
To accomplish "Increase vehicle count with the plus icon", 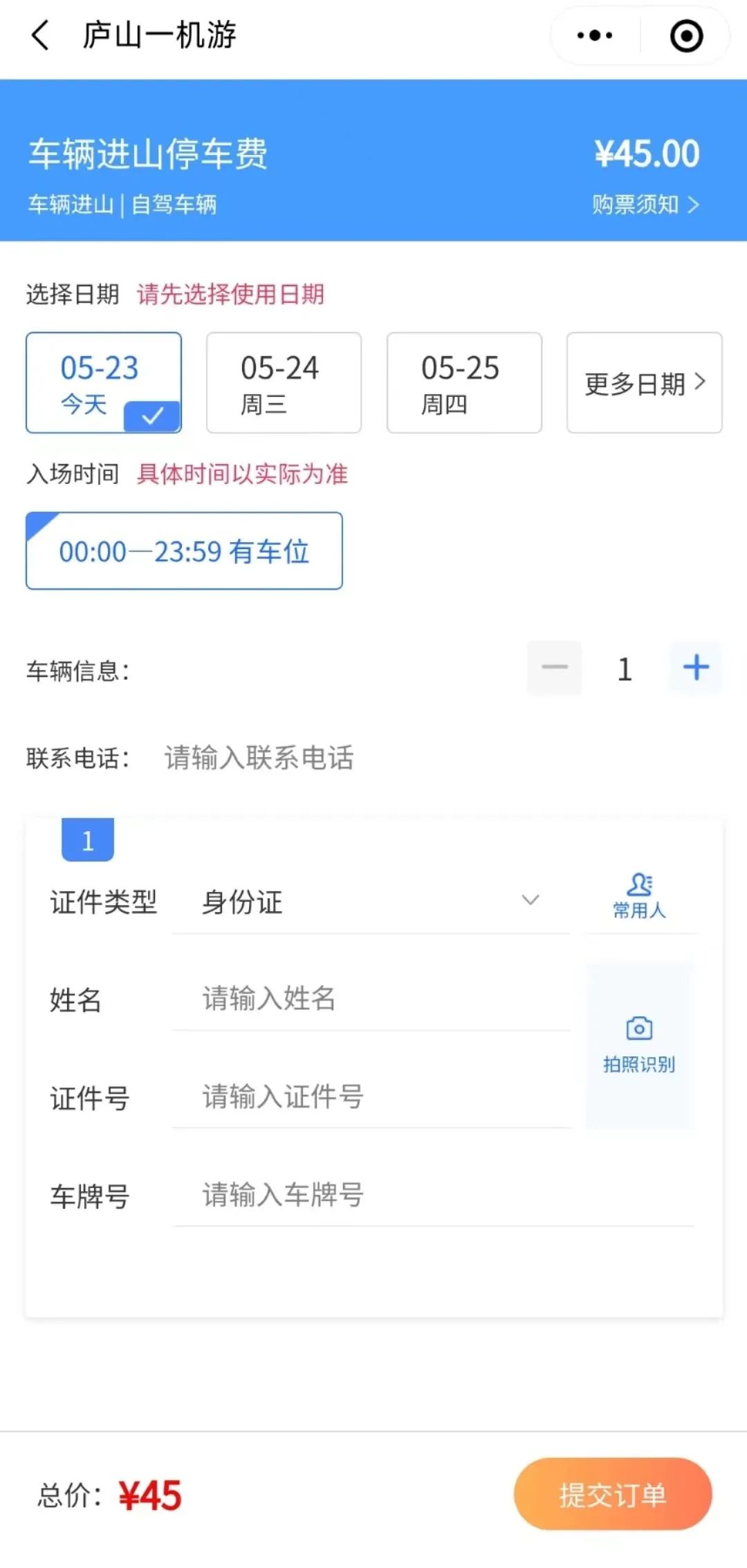I will coord(695,667).
